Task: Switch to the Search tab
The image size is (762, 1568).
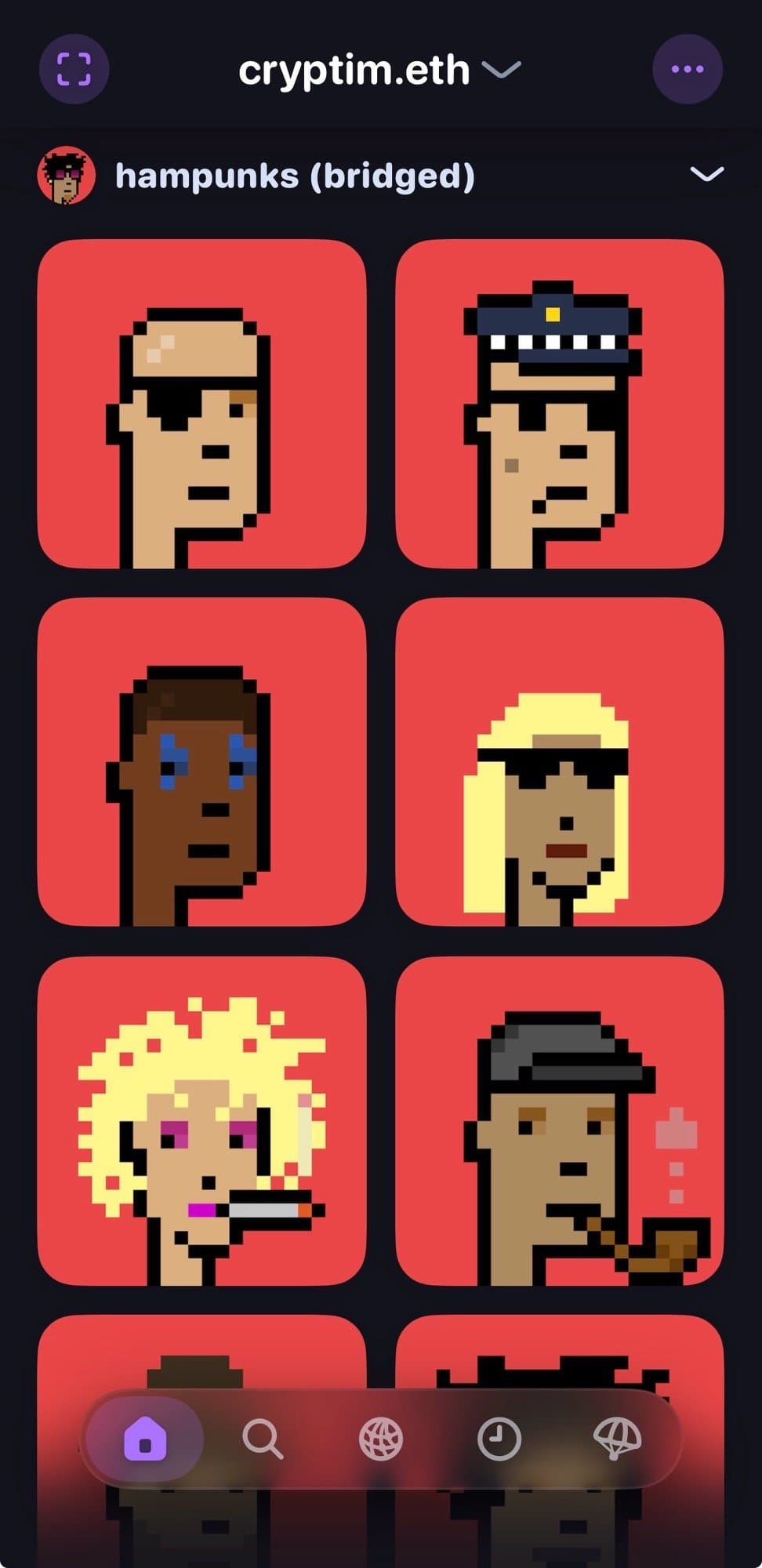Action: tap(263, 1439)
